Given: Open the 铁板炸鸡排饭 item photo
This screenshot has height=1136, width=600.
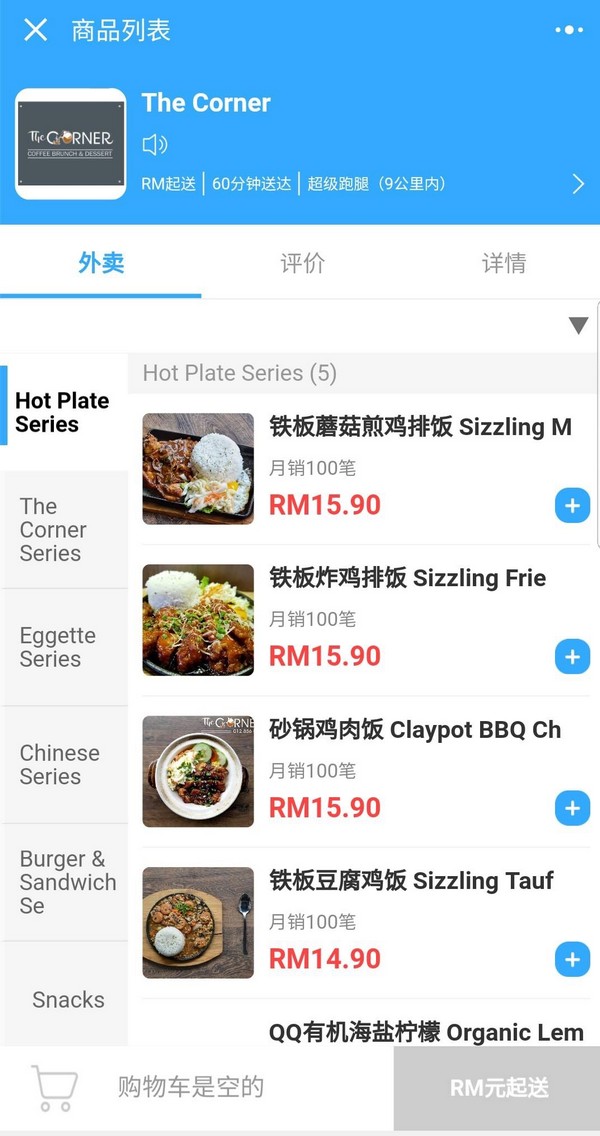Looking at the screenshot, I should tap(198, 620).
